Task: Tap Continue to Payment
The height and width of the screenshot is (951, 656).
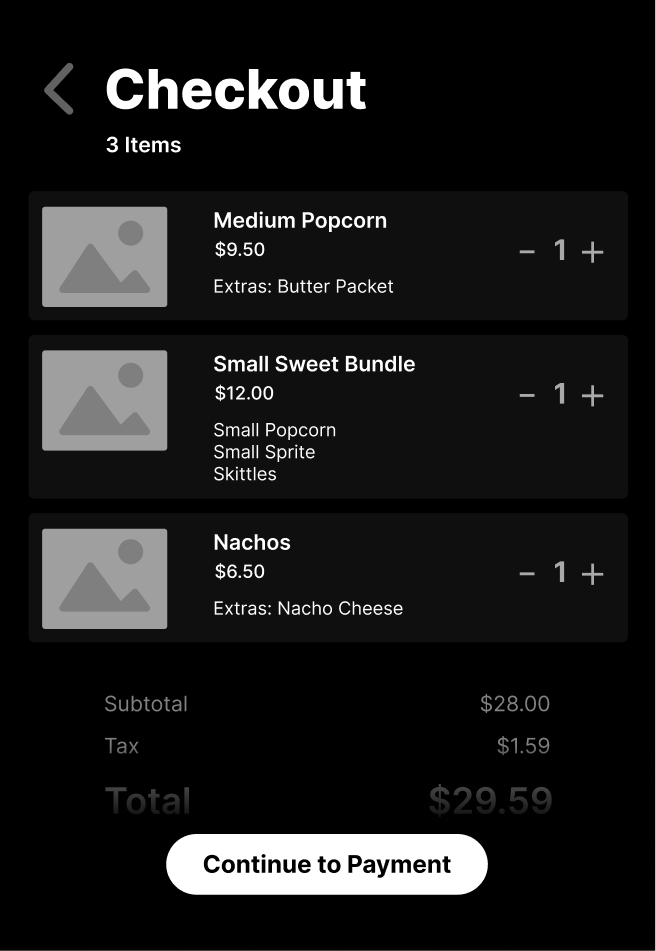Action: pos(327,864)
